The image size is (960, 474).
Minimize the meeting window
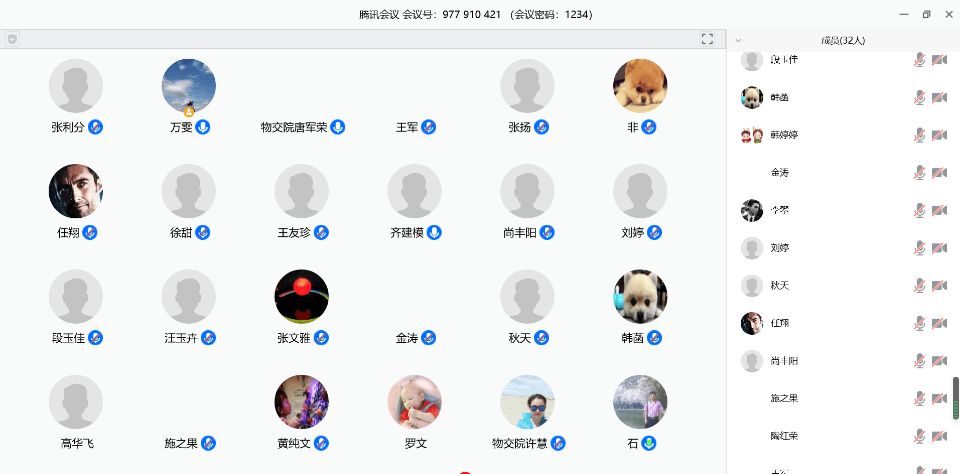click(x=904, y=14)
